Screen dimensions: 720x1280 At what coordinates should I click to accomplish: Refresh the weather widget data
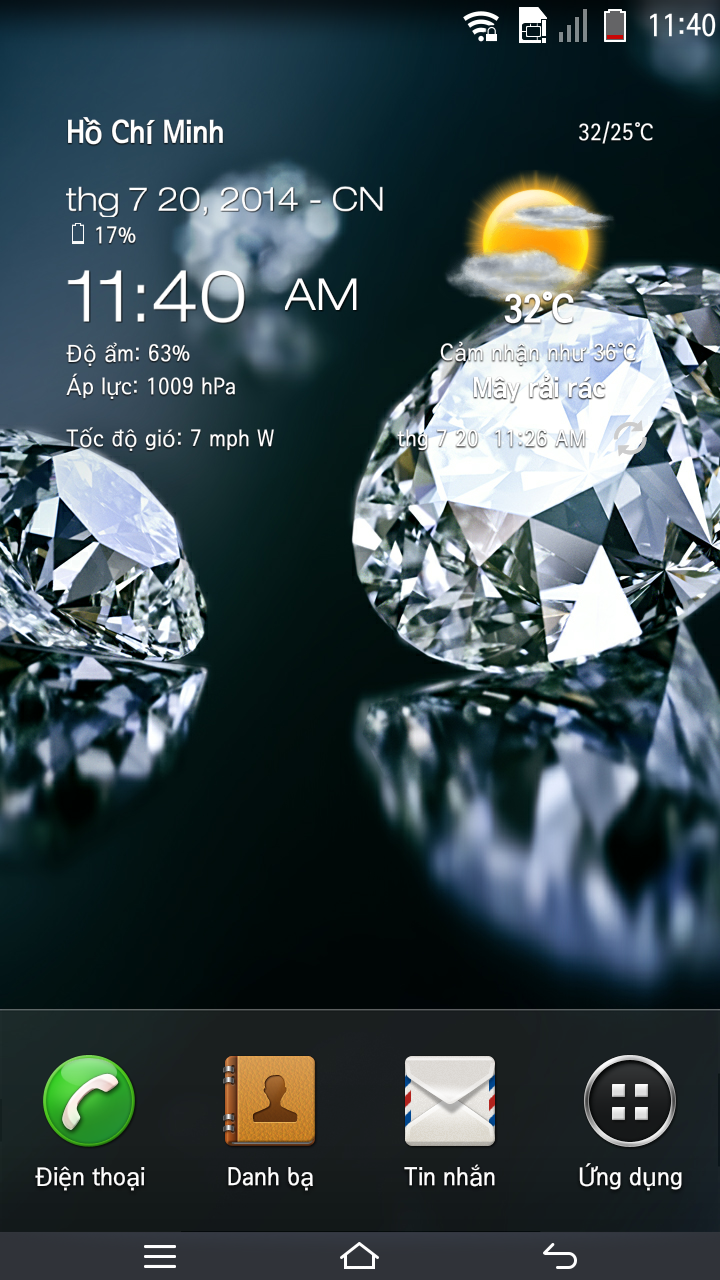[x=629, y=438]
